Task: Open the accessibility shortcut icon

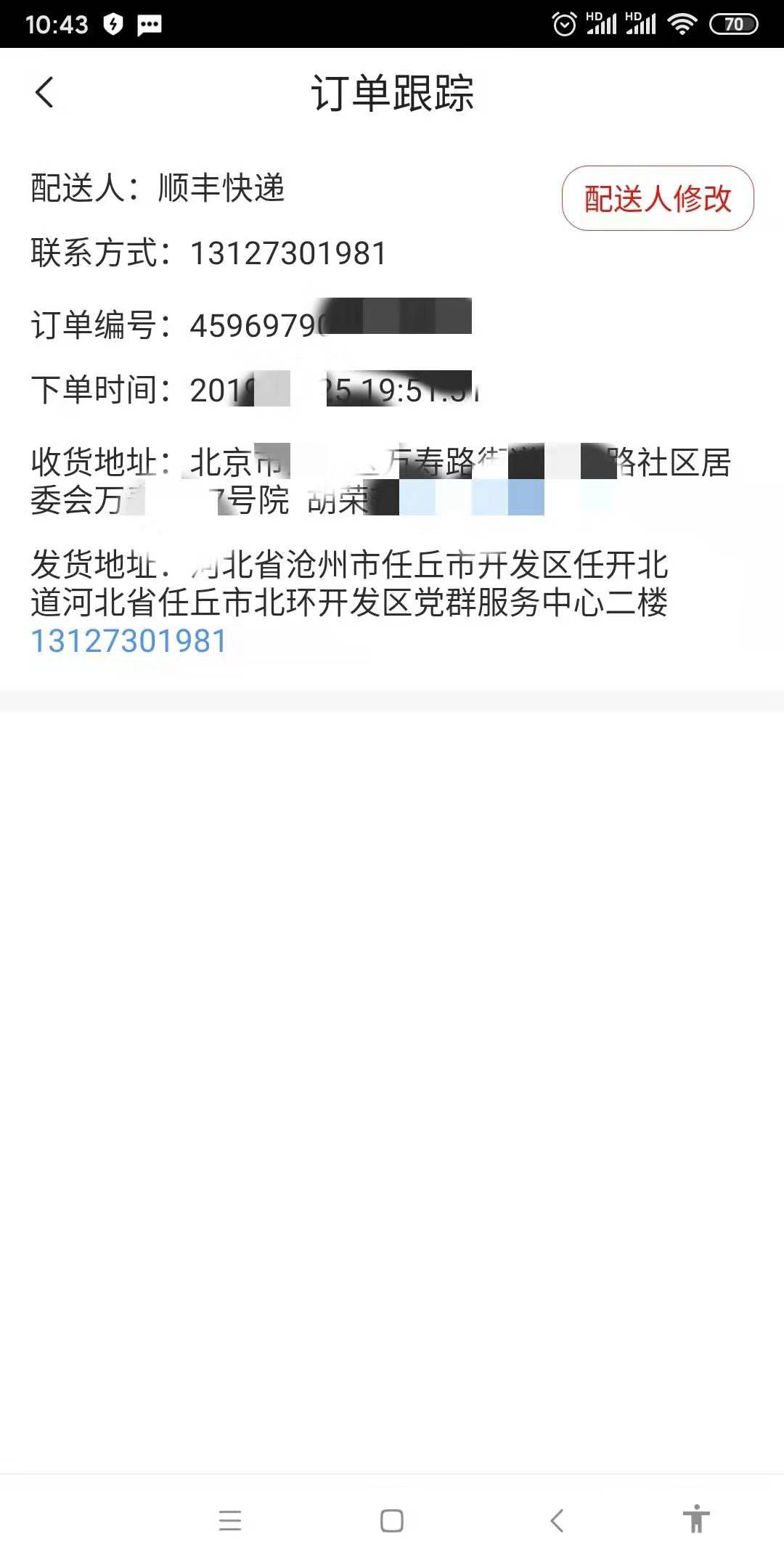Action: coord(695,1519)
